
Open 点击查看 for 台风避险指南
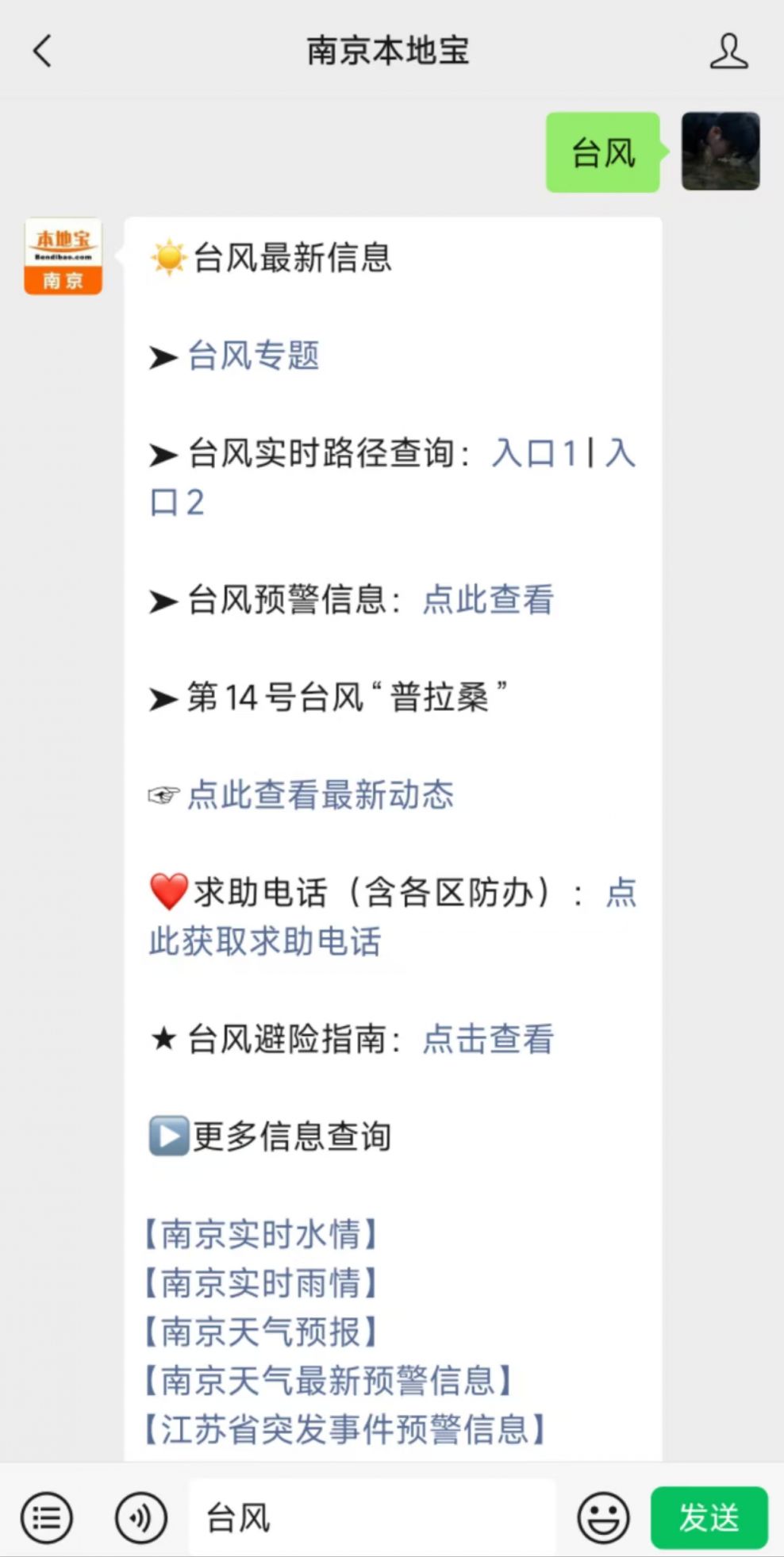tap(488, 1039)
